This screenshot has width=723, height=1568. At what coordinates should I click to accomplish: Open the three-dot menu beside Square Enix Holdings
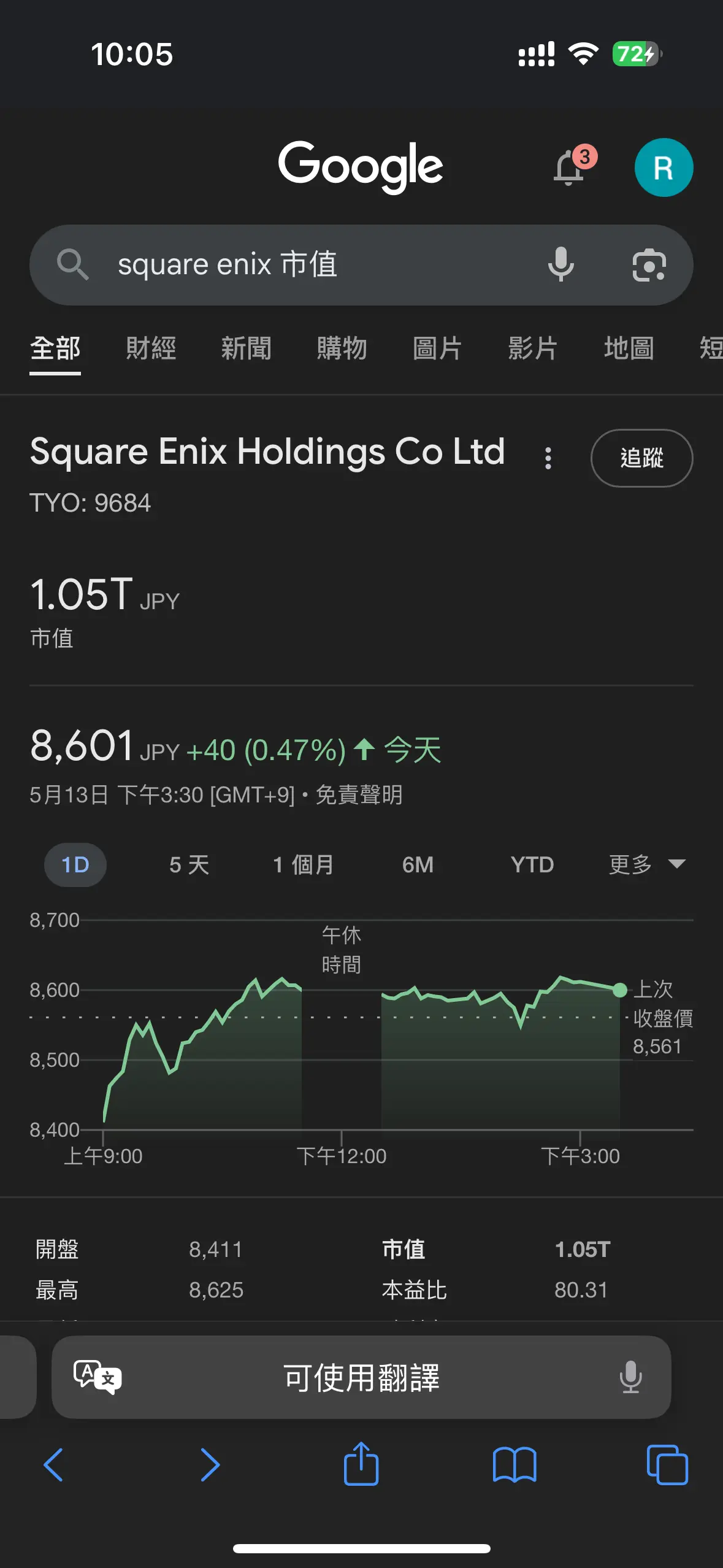pos(548,458)
